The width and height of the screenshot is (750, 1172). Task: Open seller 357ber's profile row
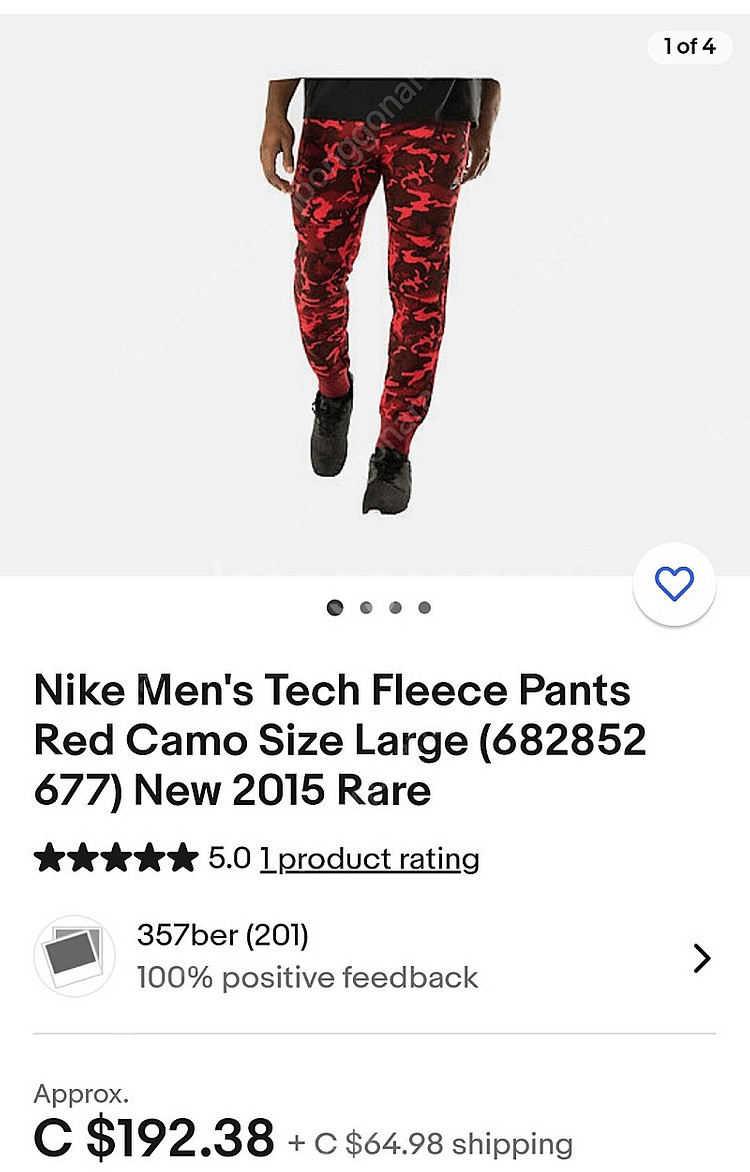[375, 957]
